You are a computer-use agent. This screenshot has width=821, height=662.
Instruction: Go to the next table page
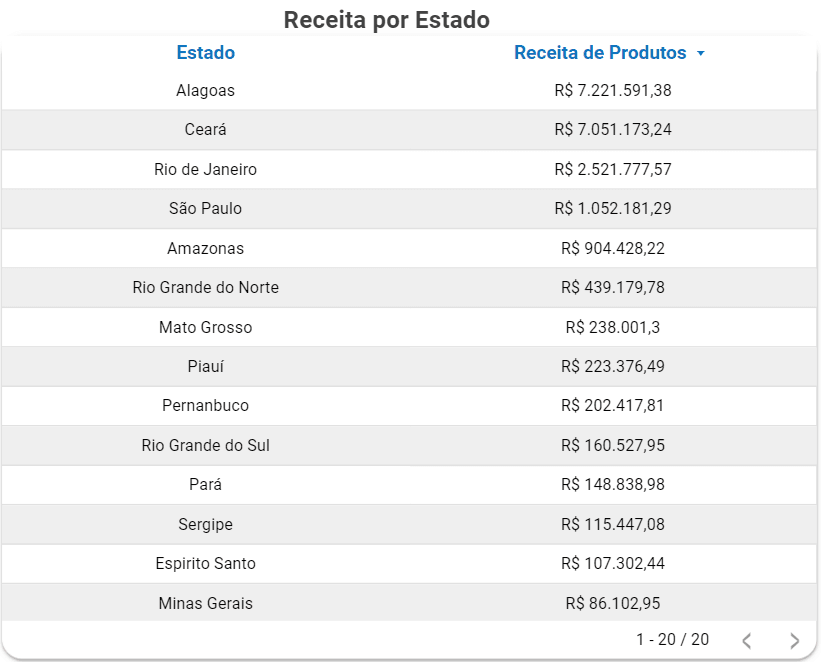pyautogui.click(x=794, y=640)
